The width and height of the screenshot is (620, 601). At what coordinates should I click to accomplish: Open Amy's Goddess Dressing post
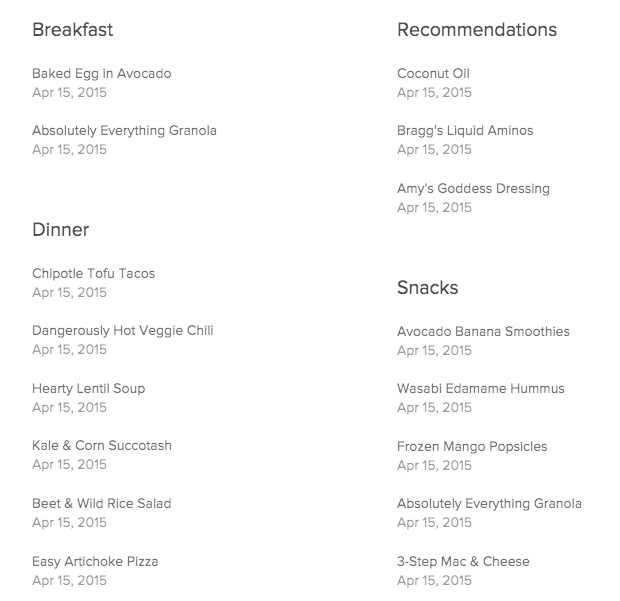(473, 189)
